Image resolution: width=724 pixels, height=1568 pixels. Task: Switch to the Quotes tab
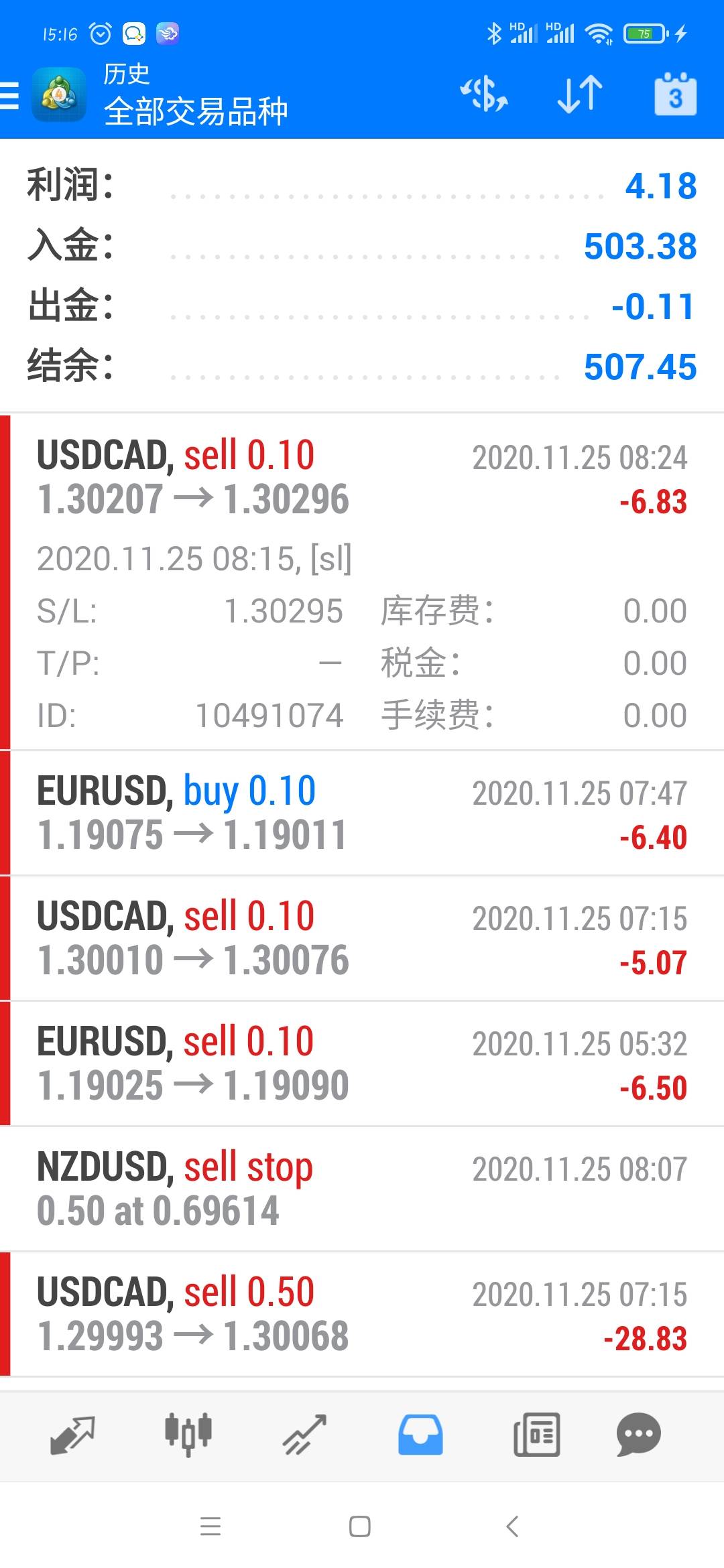[72, 1435]
